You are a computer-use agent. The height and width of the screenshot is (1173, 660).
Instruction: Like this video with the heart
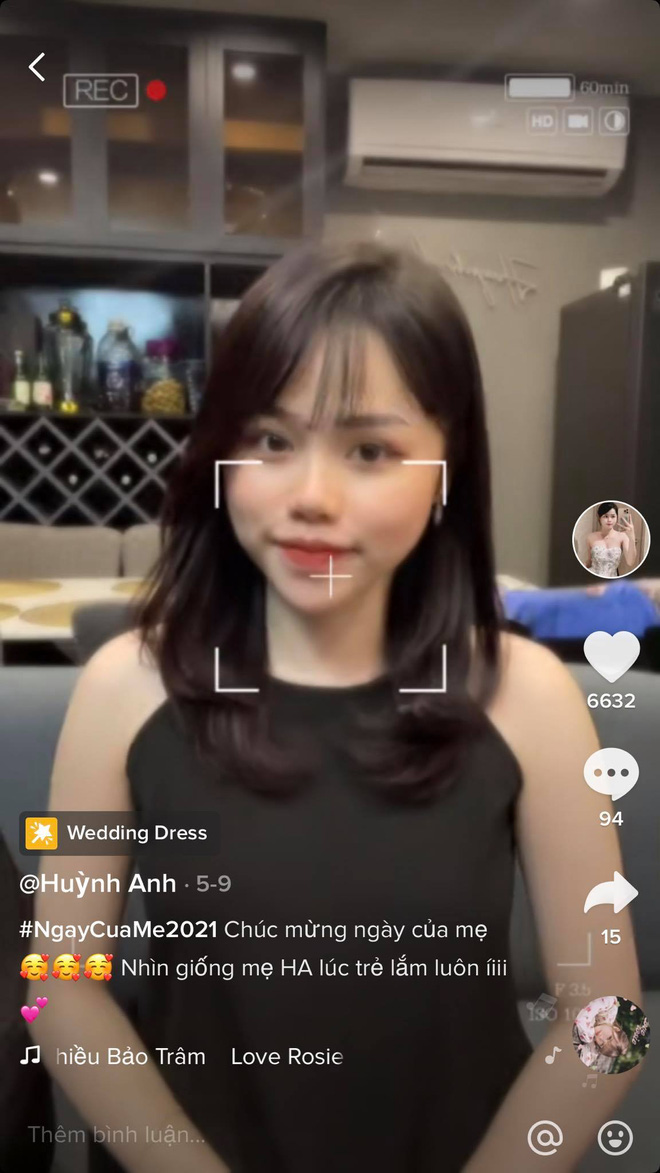click(611, 657)
